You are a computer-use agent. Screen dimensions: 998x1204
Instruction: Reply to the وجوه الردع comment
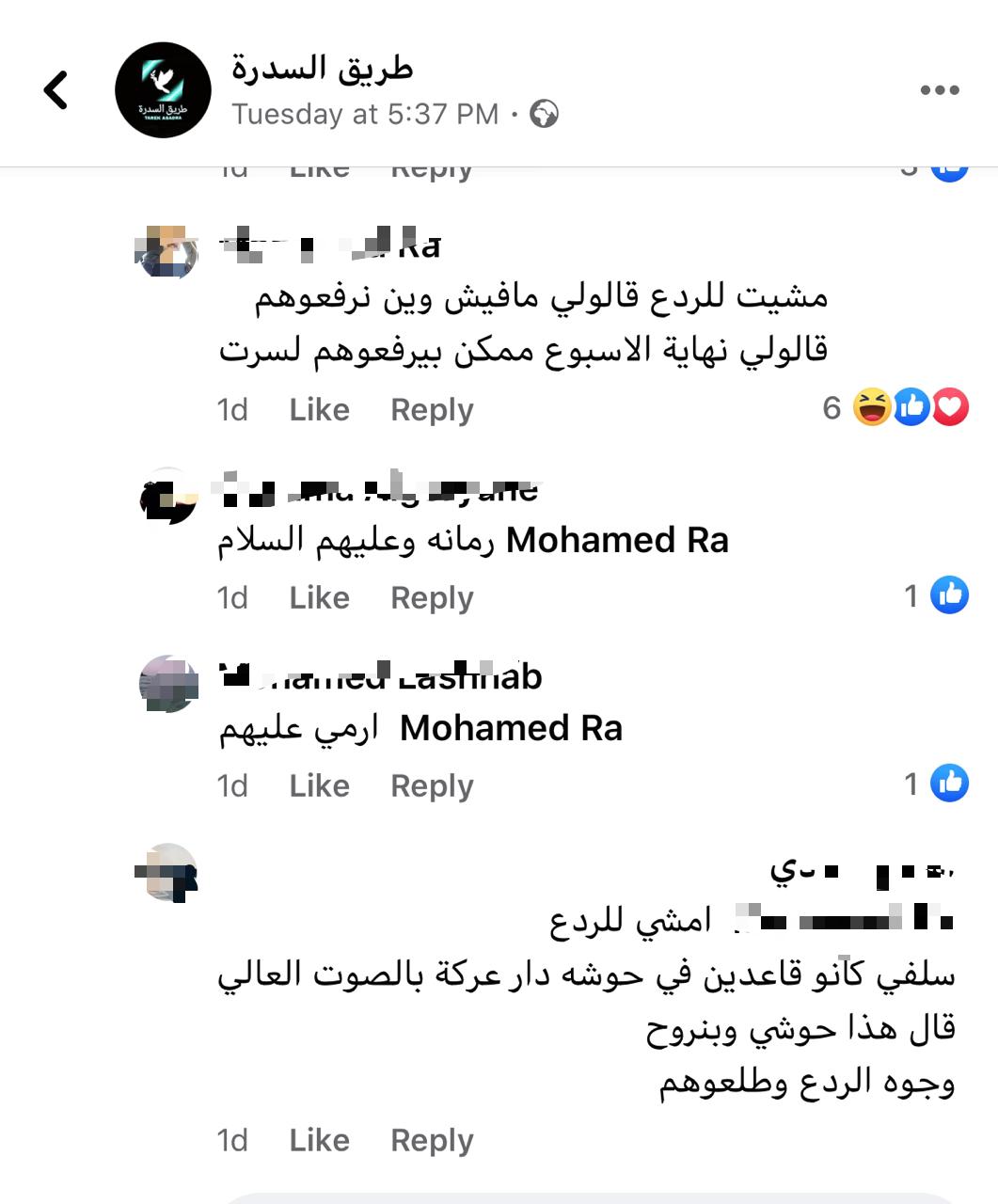tap(432, 1141)
